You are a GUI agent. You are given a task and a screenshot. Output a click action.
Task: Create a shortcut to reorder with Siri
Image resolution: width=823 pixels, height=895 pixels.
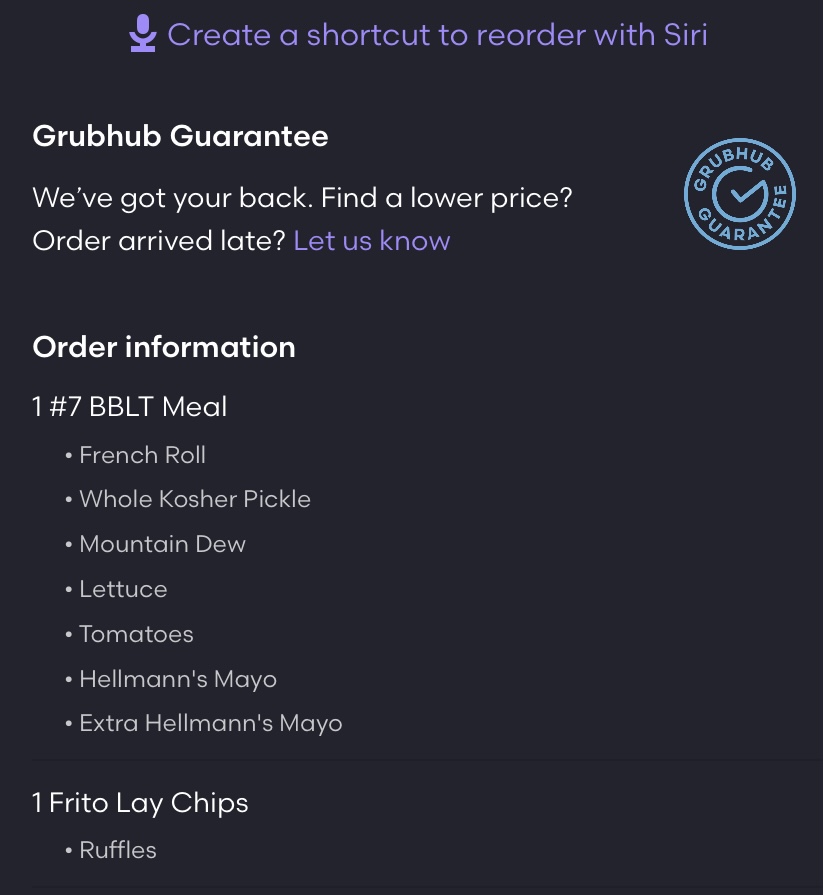coord(418,34)
